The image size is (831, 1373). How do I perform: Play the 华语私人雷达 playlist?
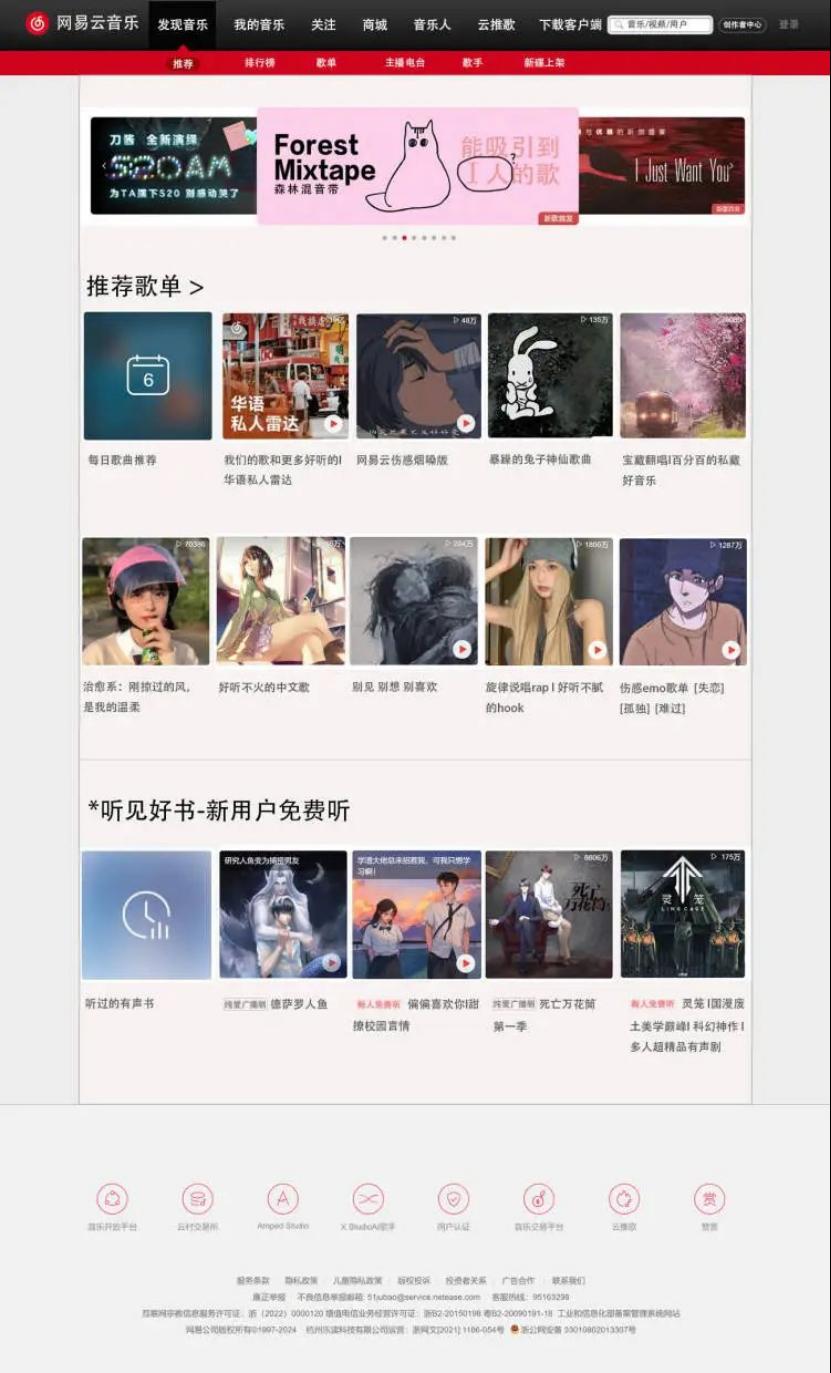point(333,424)
